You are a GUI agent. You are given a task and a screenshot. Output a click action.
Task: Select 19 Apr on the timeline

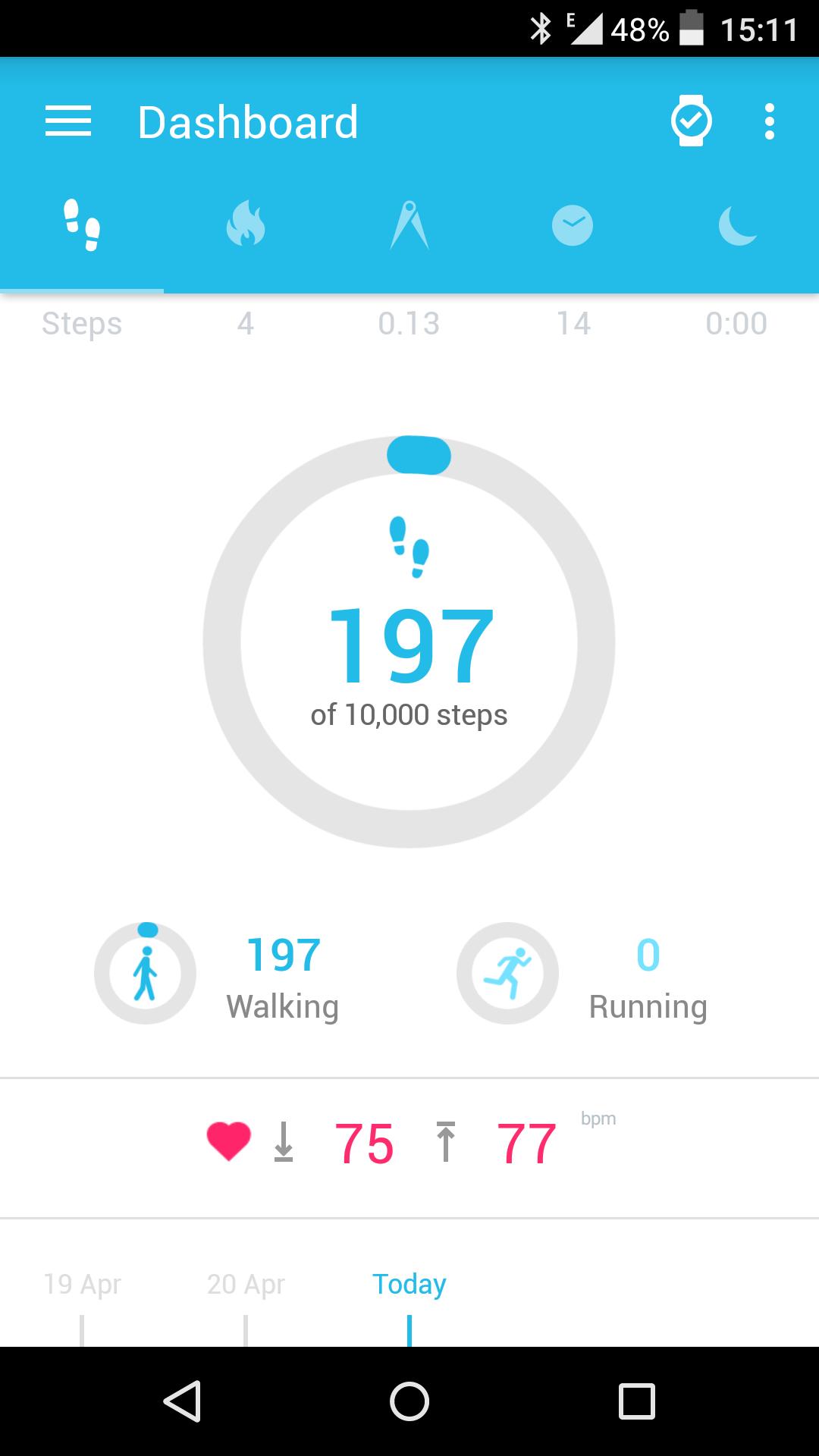82,1285
